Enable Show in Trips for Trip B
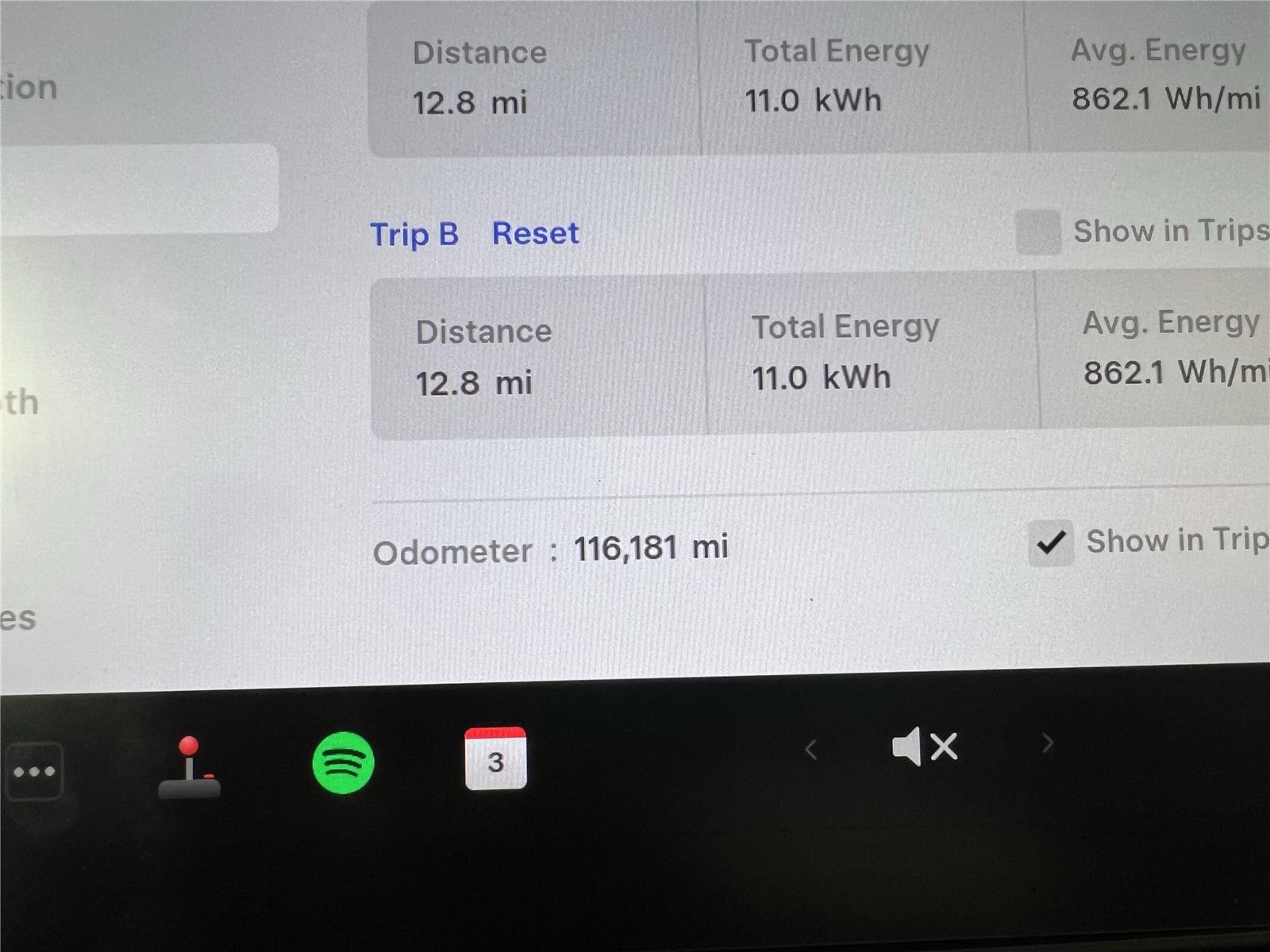The width and height of the screenshot is (1270, 952). click(1038, 232)
